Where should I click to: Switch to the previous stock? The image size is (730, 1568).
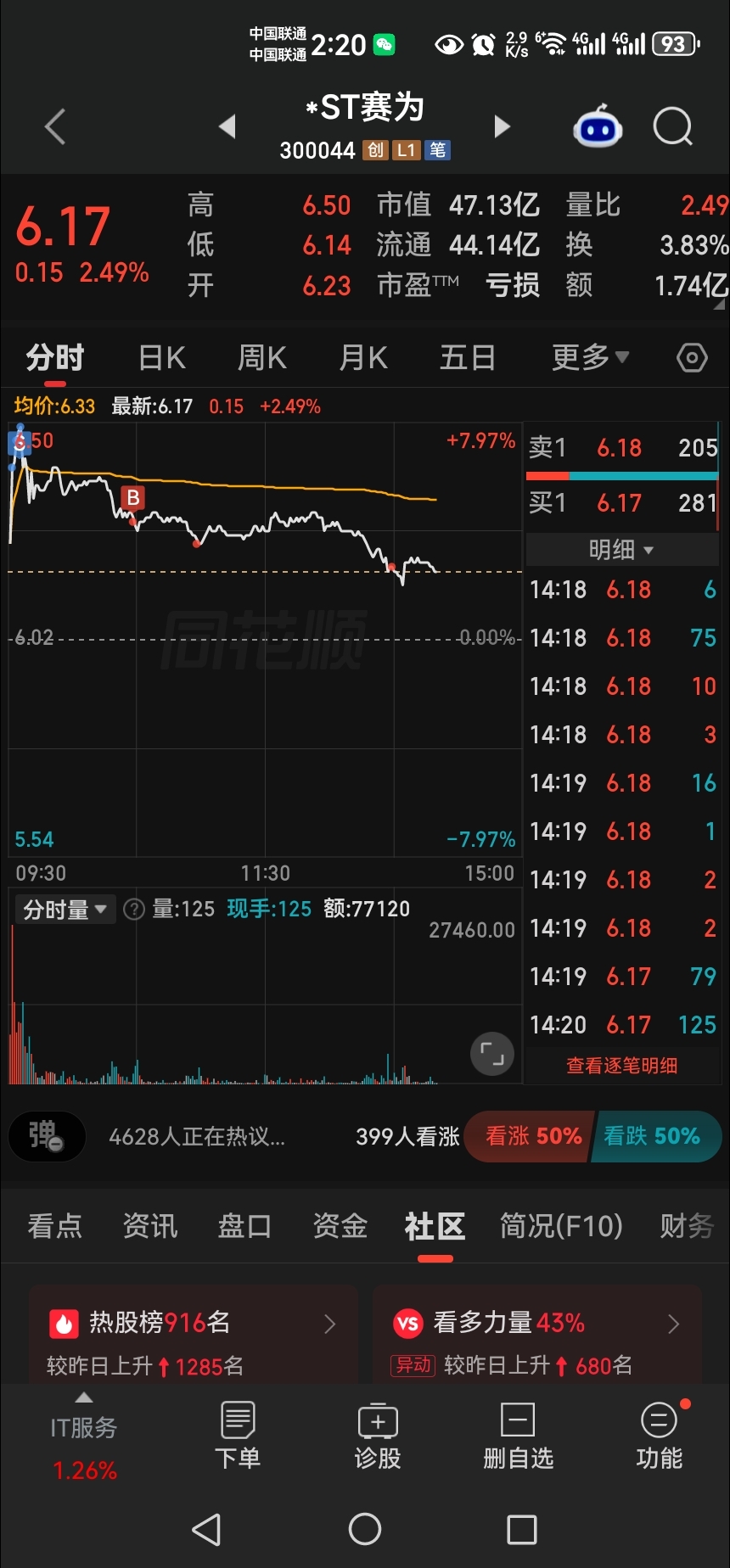(227, 127)
